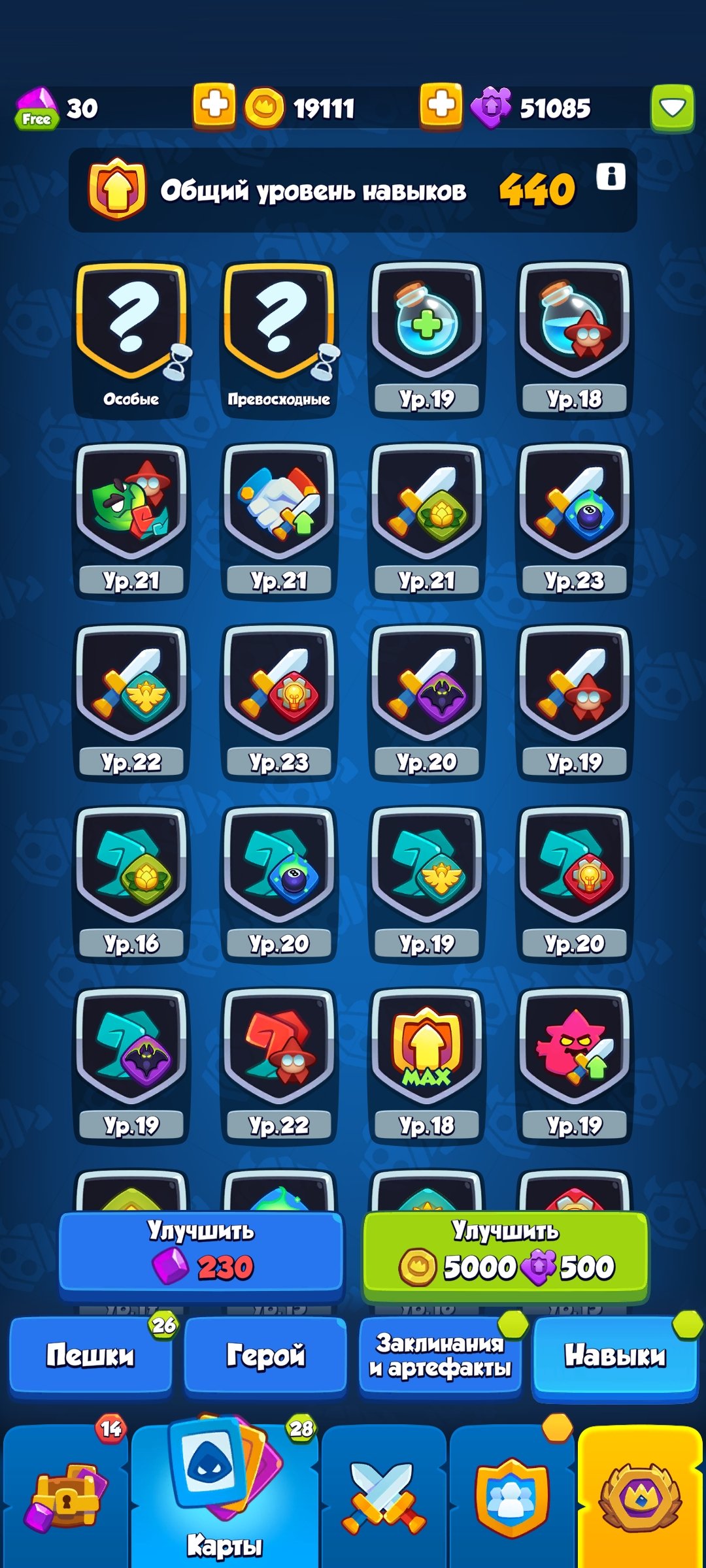The width and height of the screenshot is (706, 1568).
Task: Tap the plus button to add purple crystals
Action: click(441, 105)
